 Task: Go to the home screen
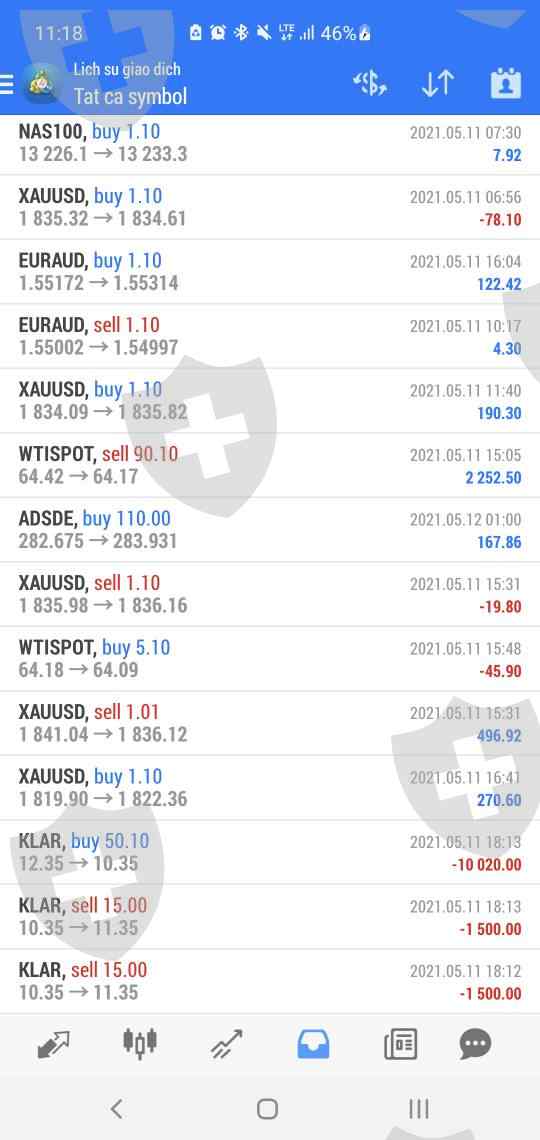click(x=267, y=1109)
